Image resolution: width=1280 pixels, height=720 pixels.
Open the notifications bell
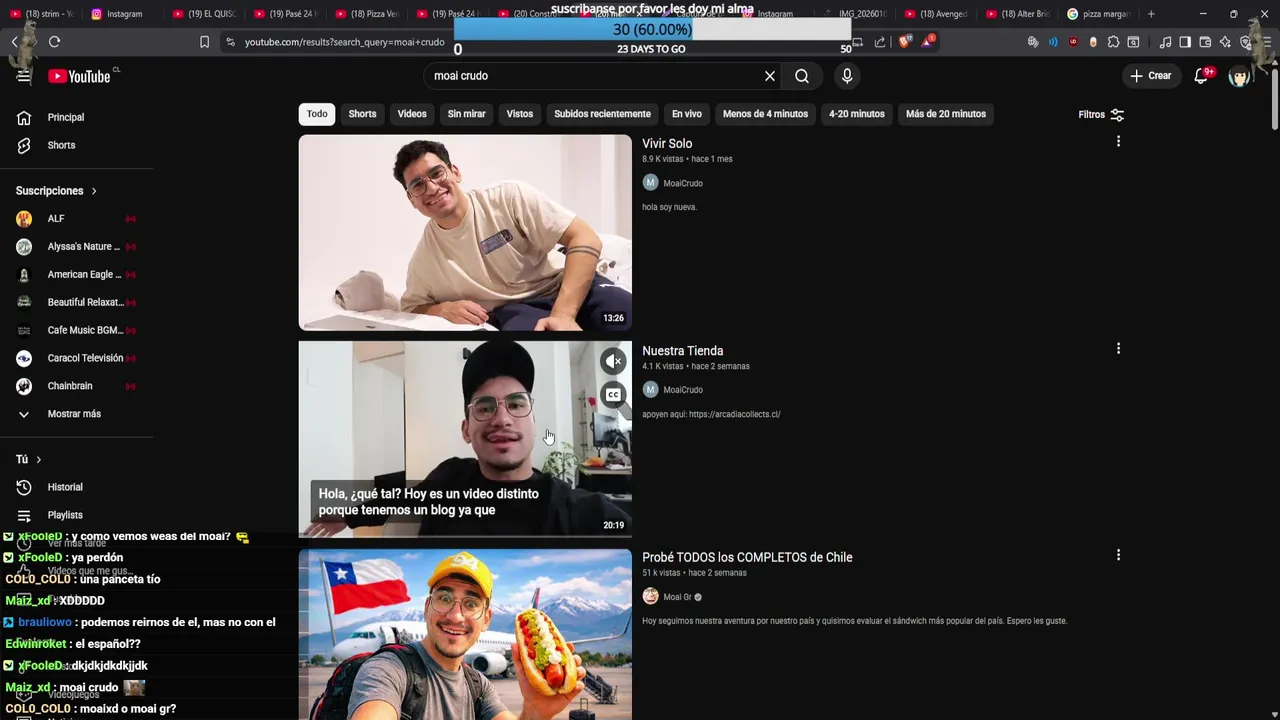point(1201,76)
